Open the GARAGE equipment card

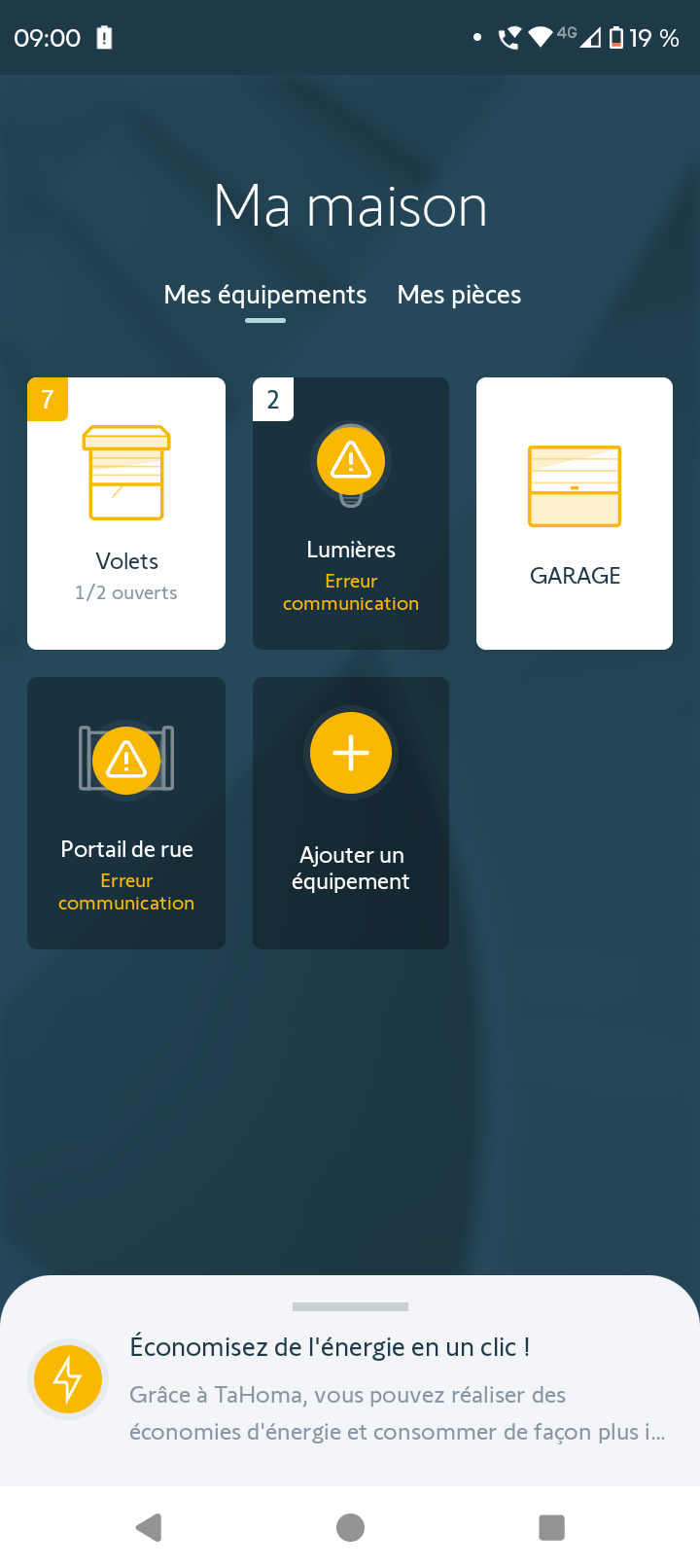(575, 513)
